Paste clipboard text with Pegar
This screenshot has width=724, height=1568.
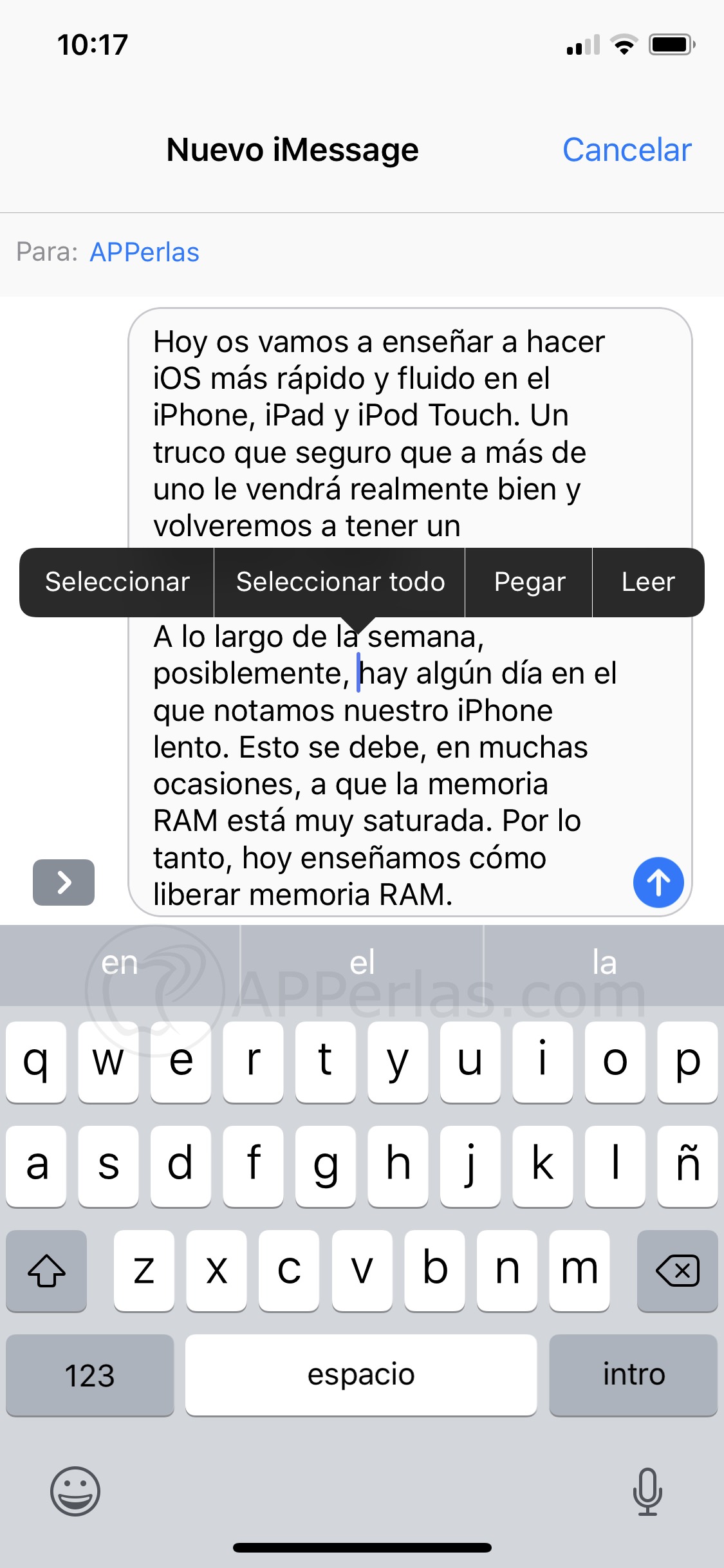[529, 582]
